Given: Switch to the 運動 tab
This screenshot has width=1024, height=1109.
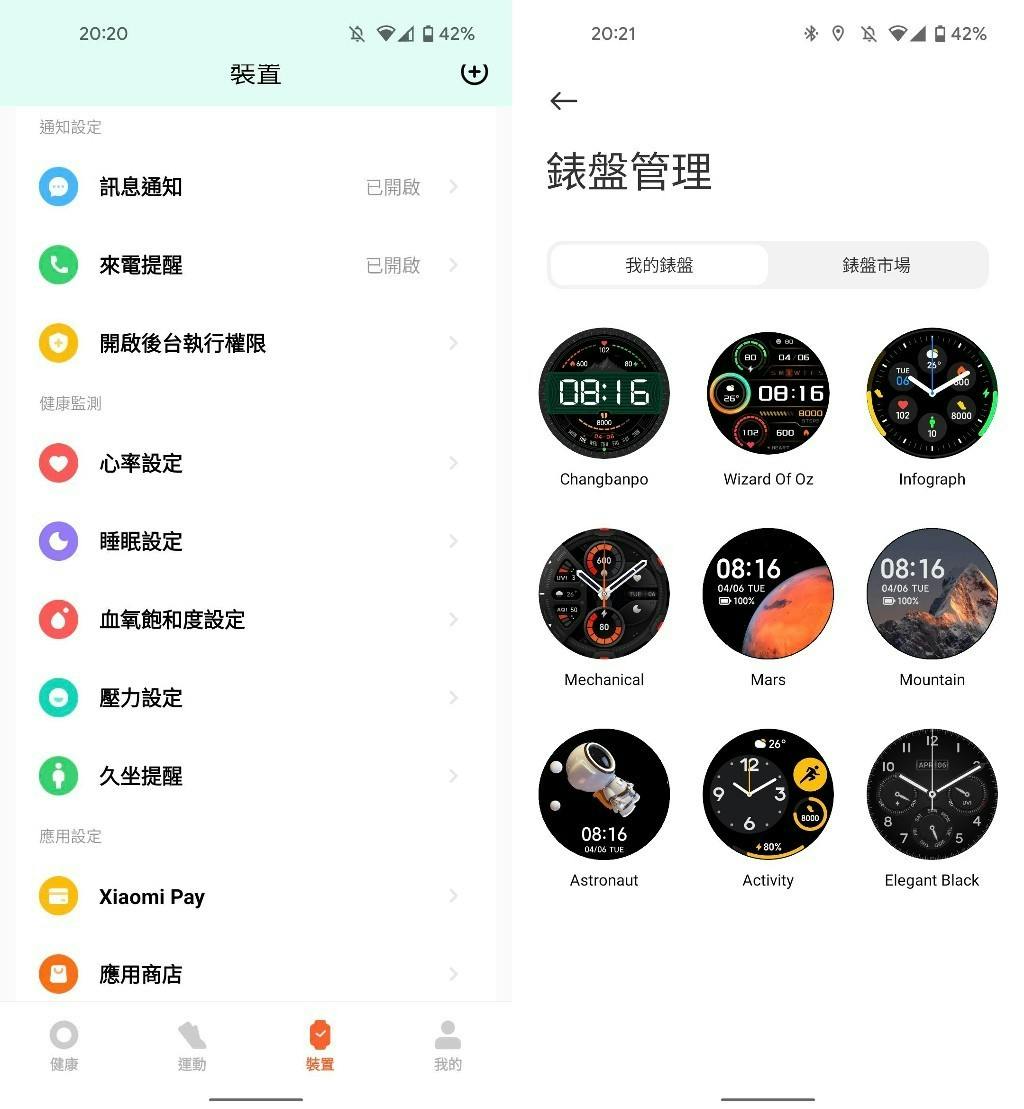Looking at the screenshot, I should pos(192,1046).
